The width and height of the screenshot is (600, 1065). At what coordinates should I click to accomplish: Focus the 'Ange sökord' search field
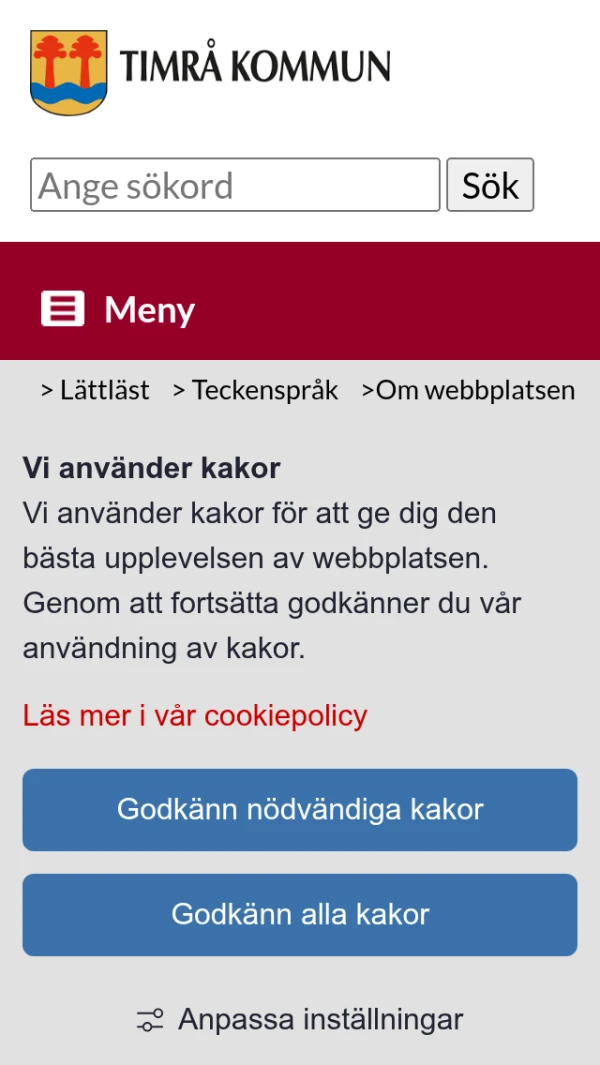[x=235, y=185]
